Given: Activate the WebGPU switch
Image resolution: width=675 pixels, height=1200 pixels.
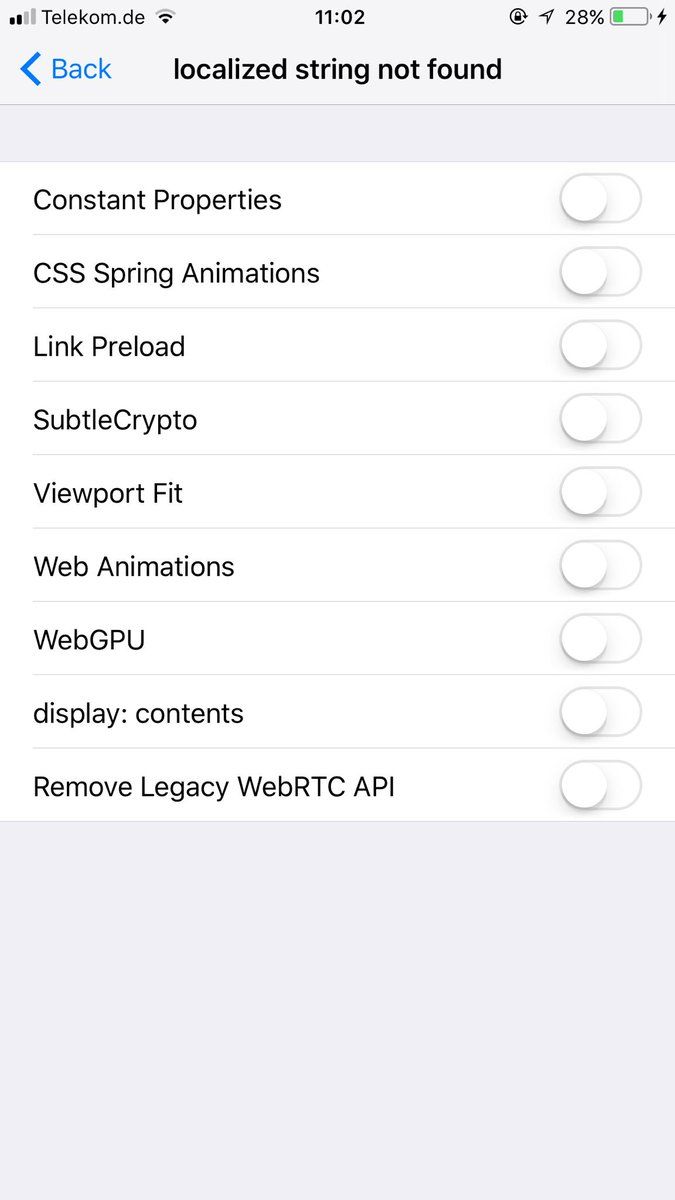Looking at the screenshot, I should tap(600, 639).
